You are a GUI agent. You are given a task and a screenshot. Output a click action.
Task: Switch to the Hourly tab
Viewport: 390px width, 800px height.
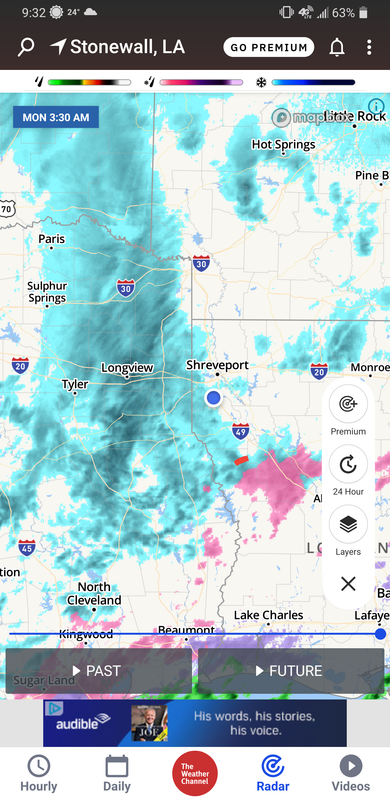(x=38, y=773)
